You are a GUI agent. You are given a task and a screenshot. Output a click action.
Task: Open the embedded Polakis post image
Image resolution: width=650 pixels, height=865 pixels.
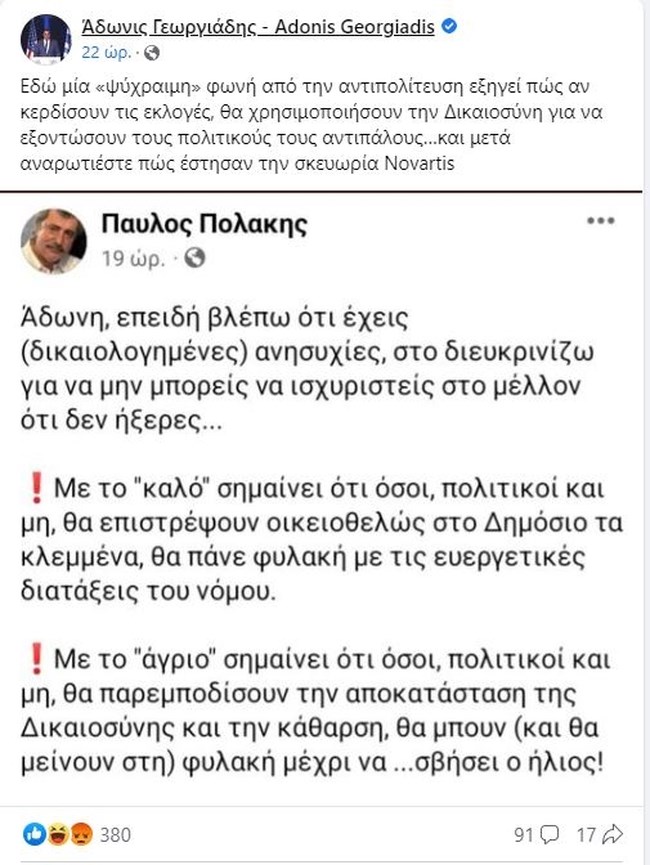coord(325,500)
